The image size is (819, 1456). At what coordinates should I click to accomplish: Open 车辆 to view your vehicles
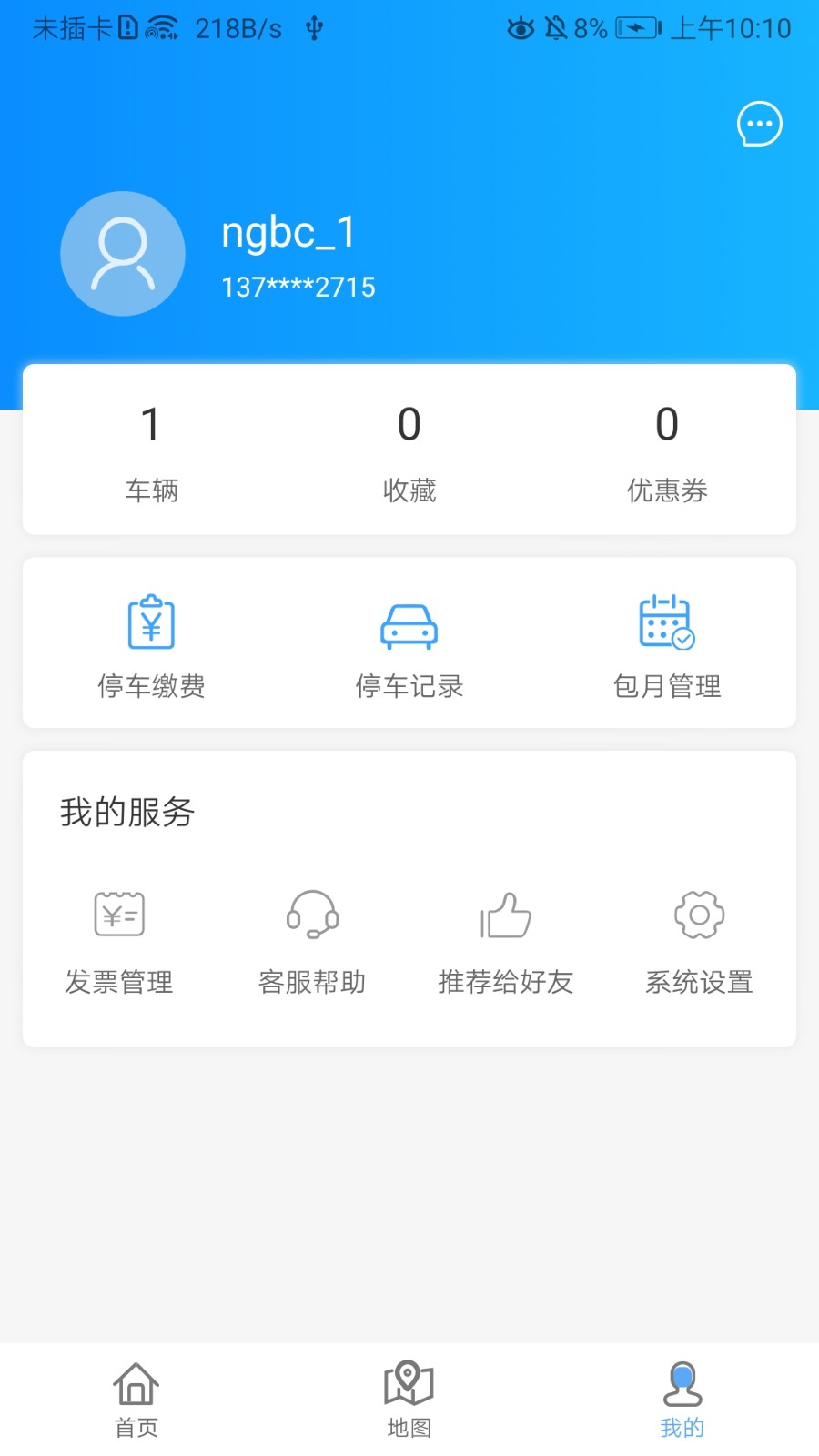point(151,450)
